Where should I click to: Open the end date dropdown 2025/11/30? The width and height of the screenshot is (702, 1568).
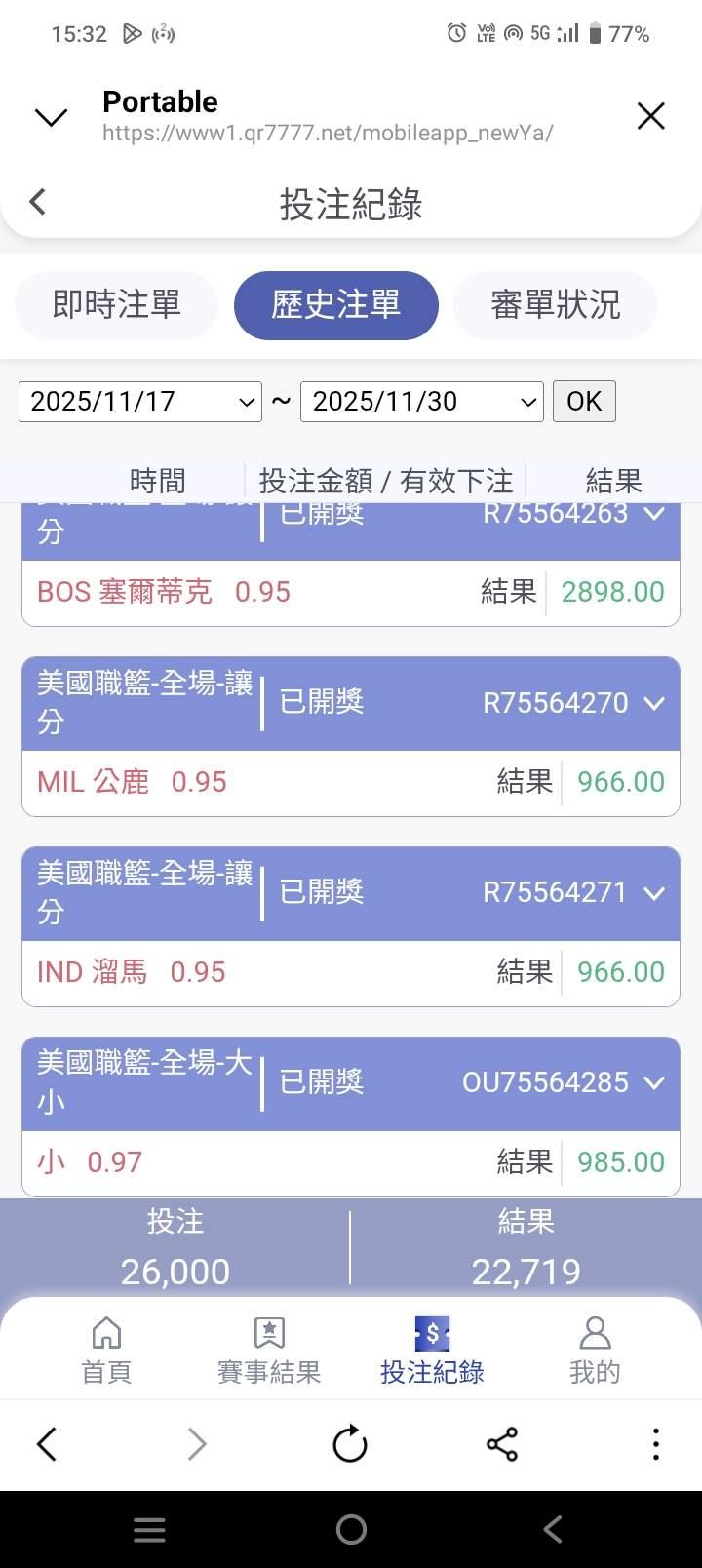(421, 402)
